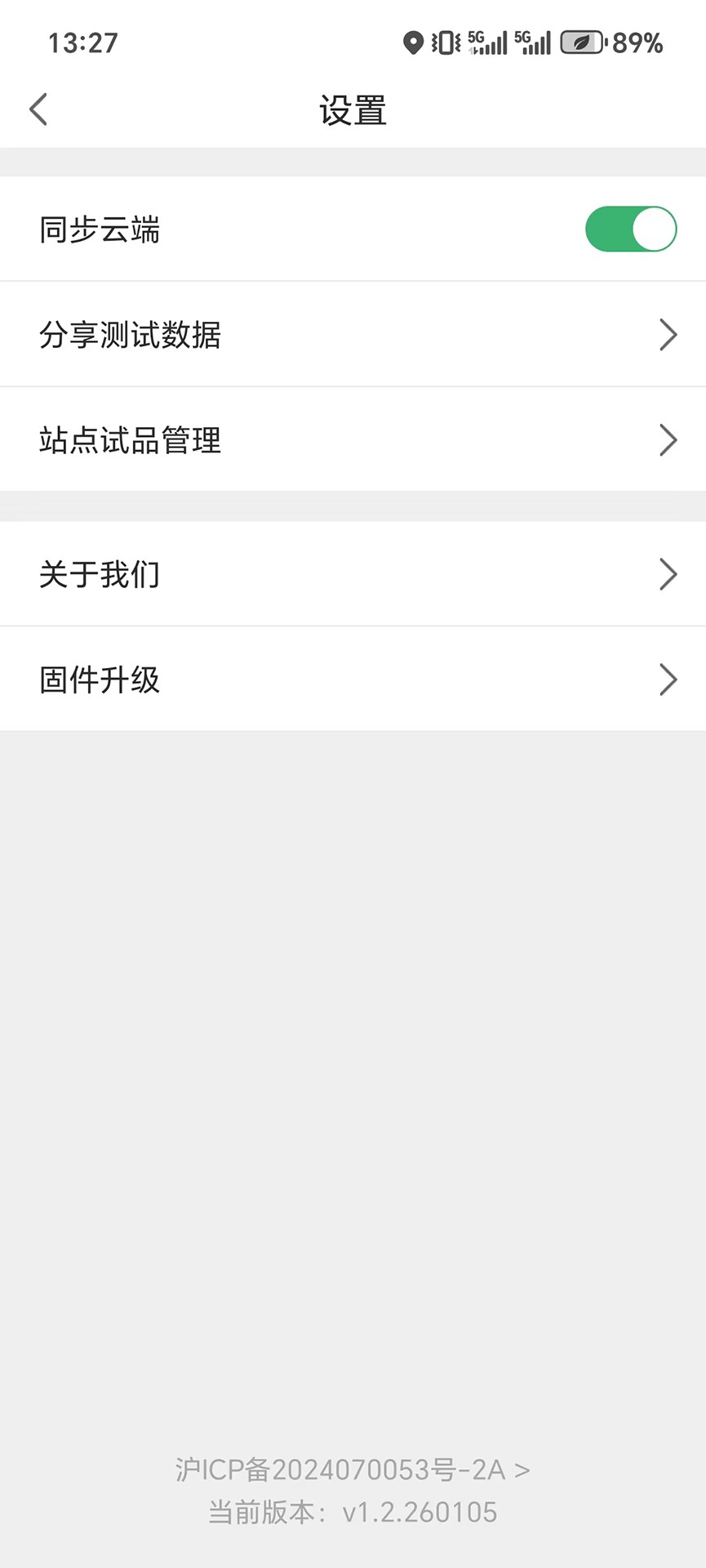
Task: Tap the location icon in the status bar
Action: coord(415,41)
